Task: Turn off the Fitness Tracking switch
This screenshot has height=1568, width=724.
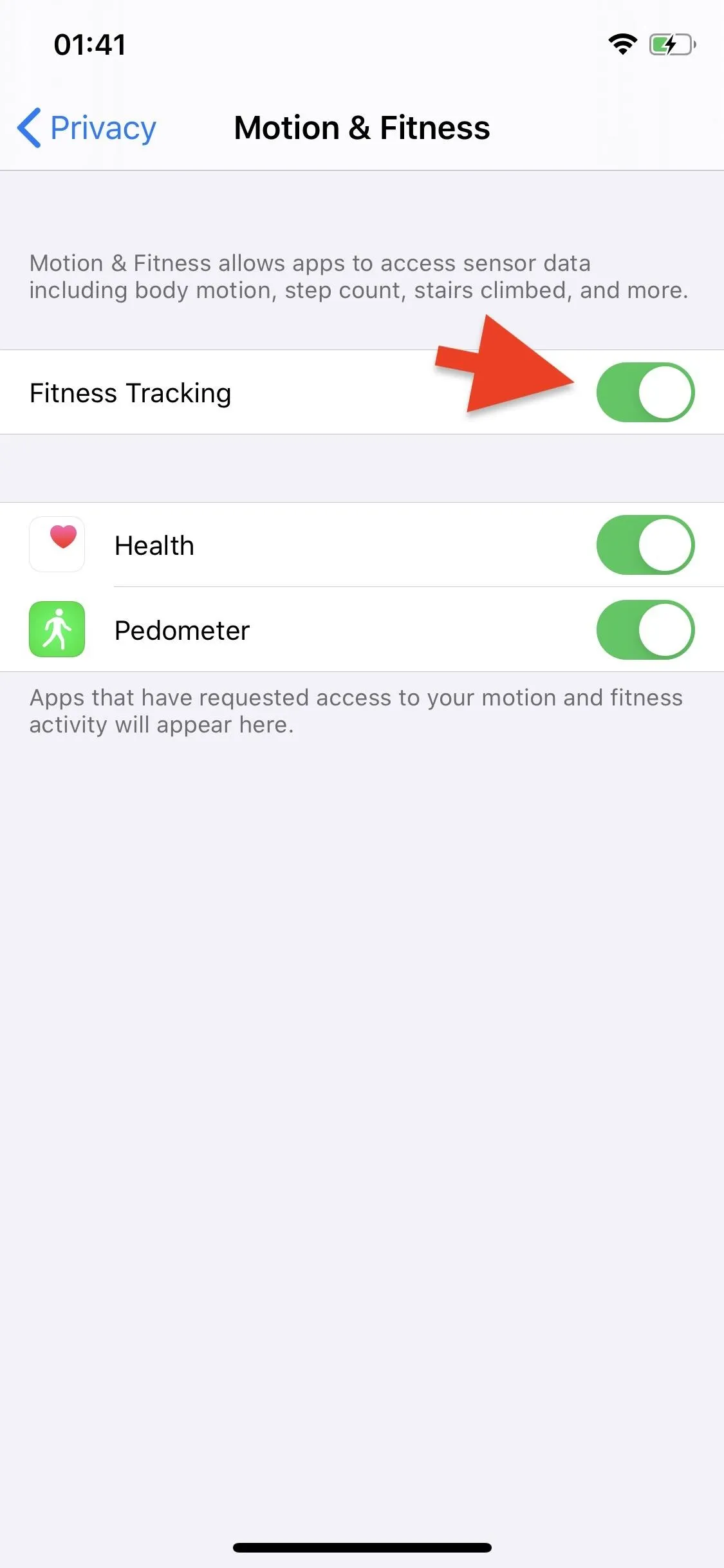Action: 645,393
